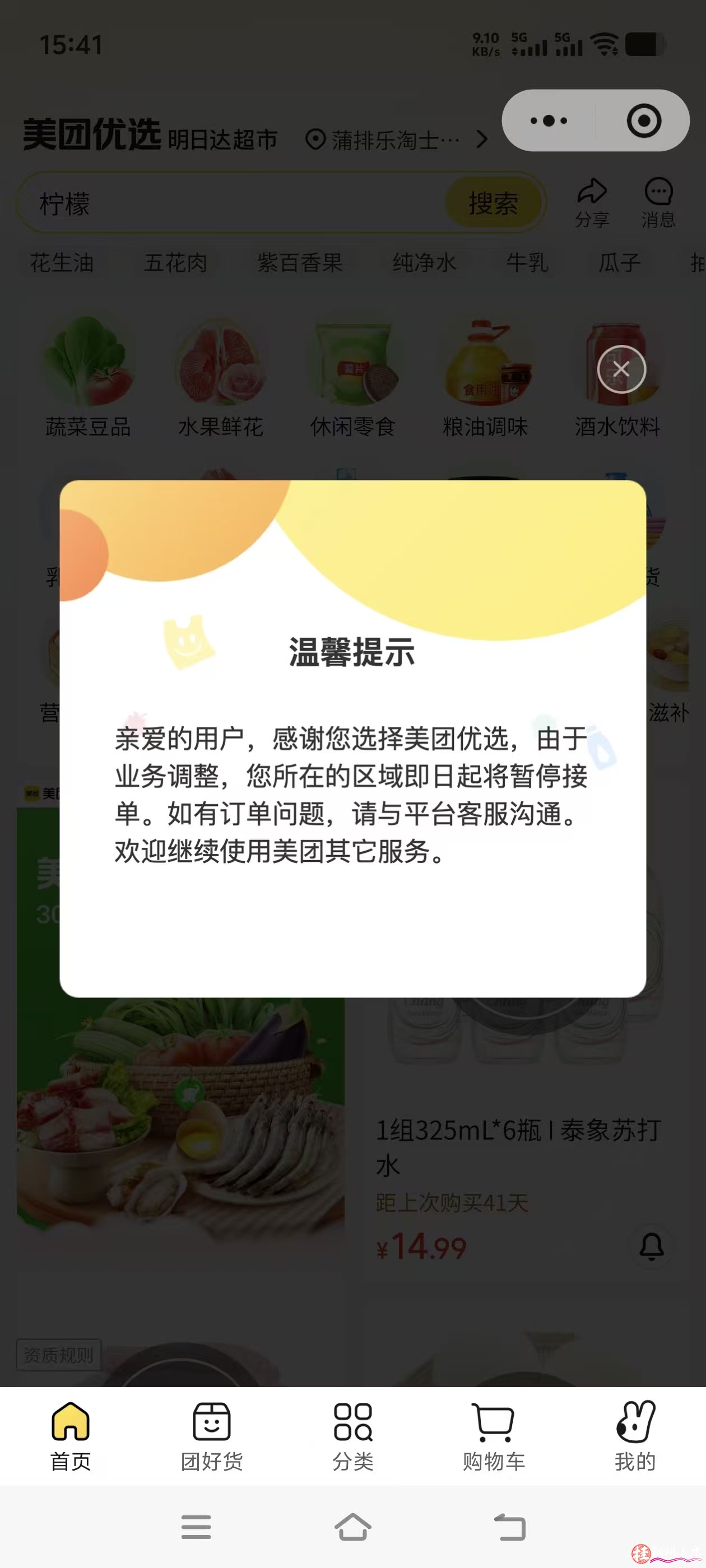This screenshot has width=706, height=1568.
Task: Open 资质规则 link
Action: 58,1355
